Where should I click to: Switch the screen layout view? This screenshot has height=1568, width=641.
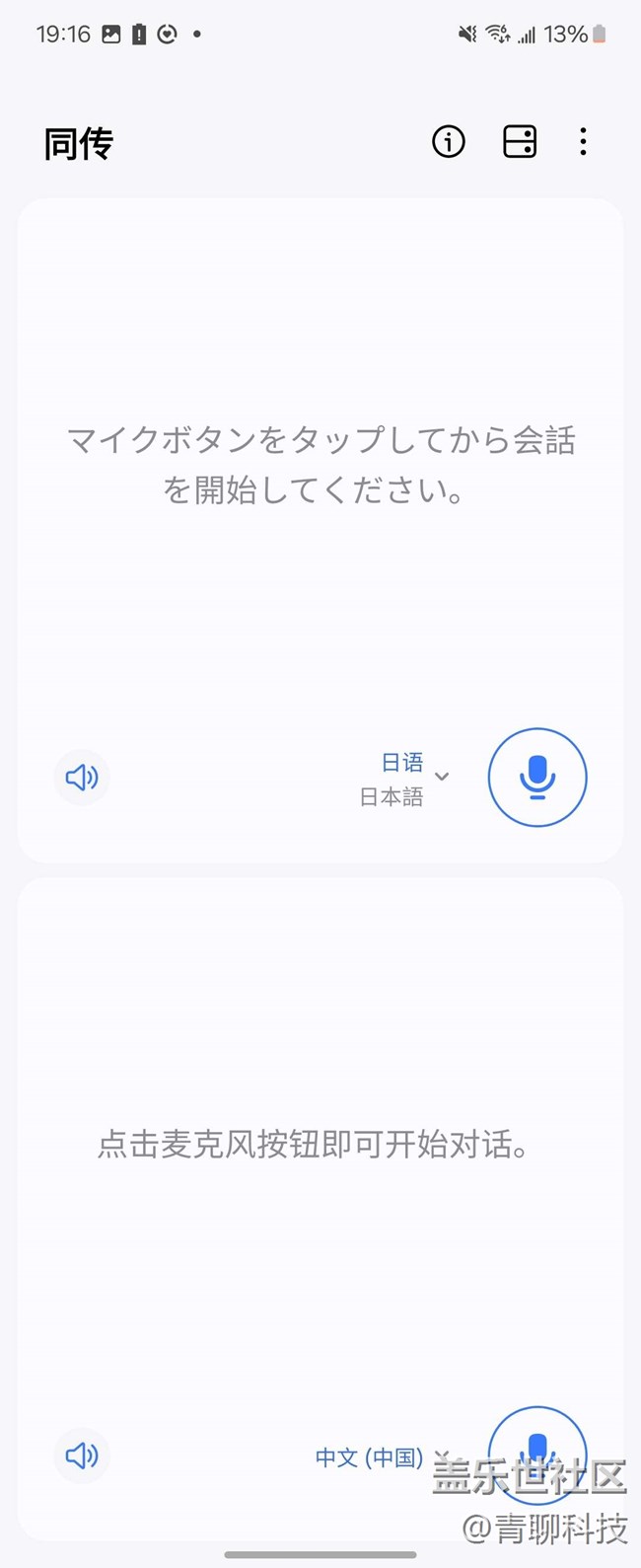pyautogui.click(x=520, y=142)
